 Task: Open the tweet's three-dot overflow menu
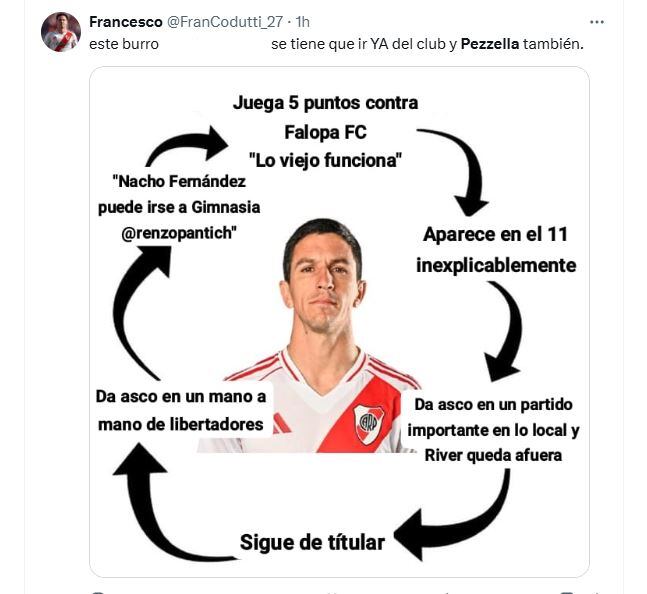coord(597,21)
